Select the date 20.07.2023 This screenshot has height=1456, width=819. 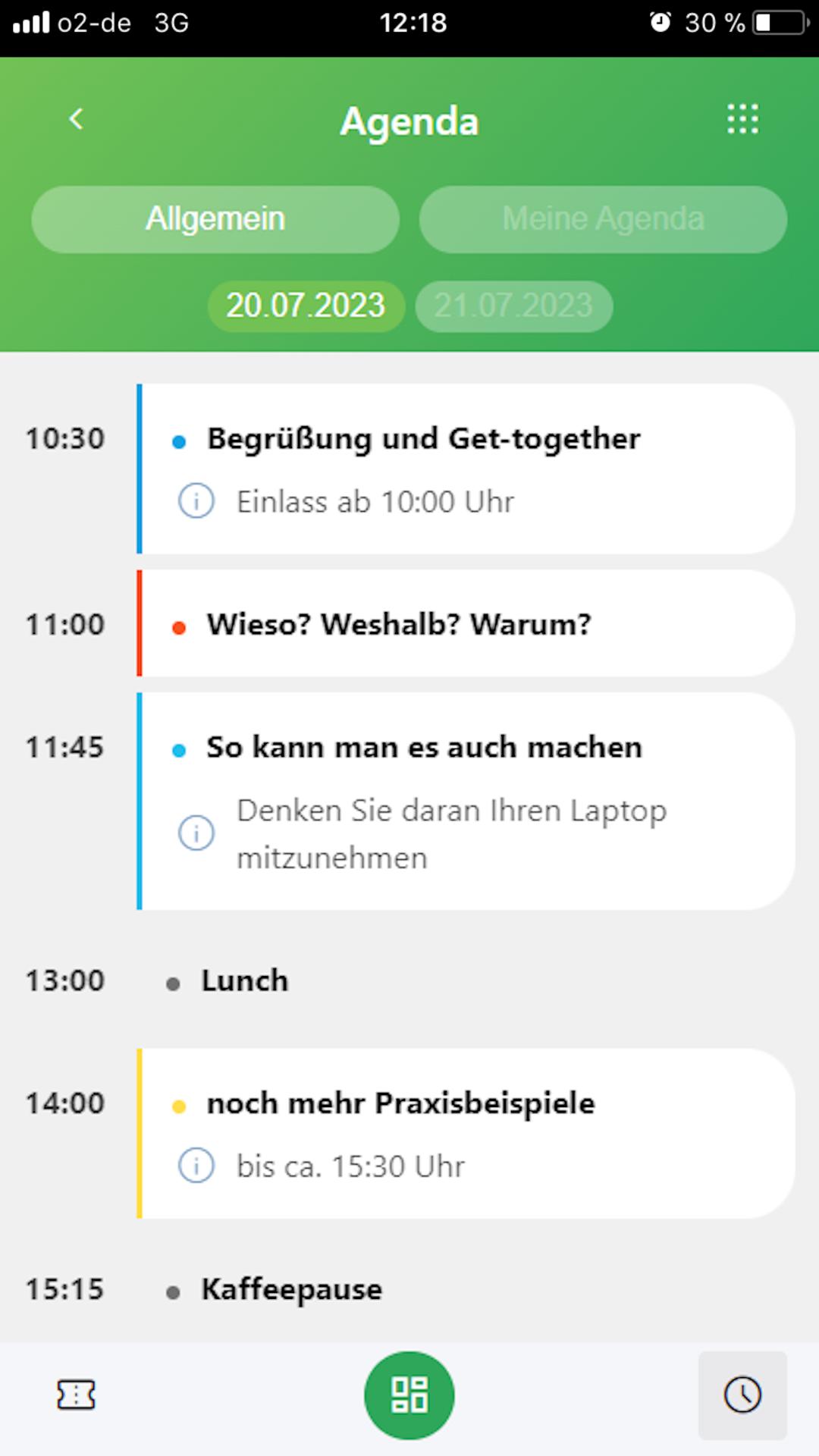point(306,306)
